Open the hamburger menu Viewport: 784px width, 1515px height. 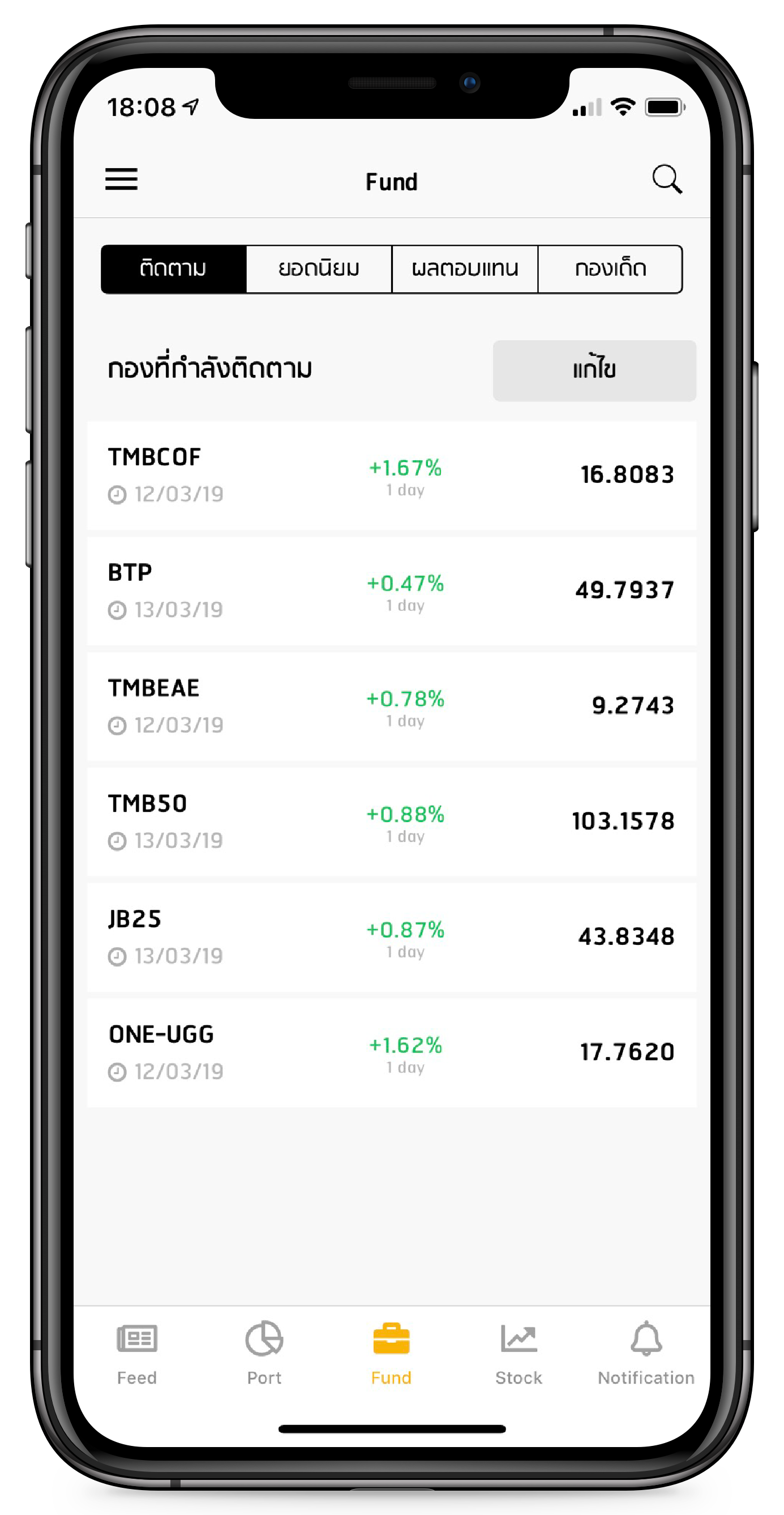tap(121, 179)
